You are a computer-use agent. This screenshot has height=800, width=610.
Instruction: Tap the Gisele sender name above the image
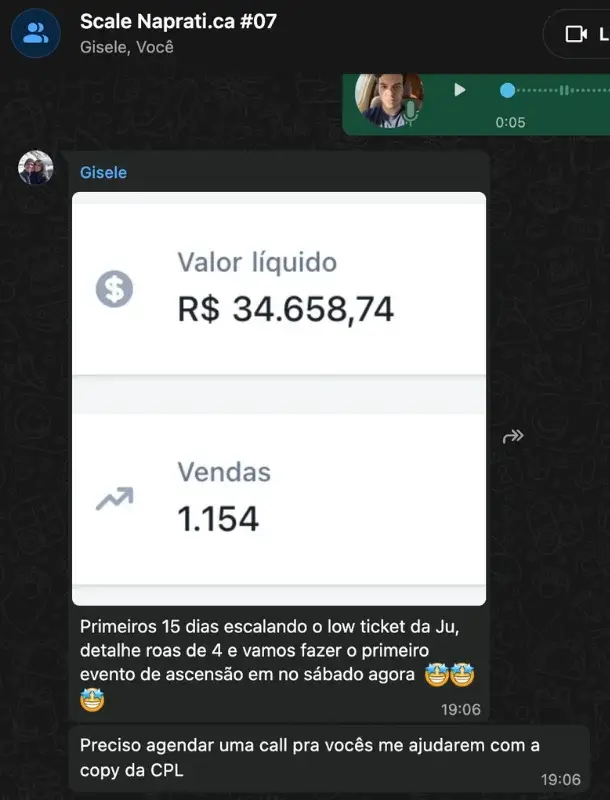[104, 172]
